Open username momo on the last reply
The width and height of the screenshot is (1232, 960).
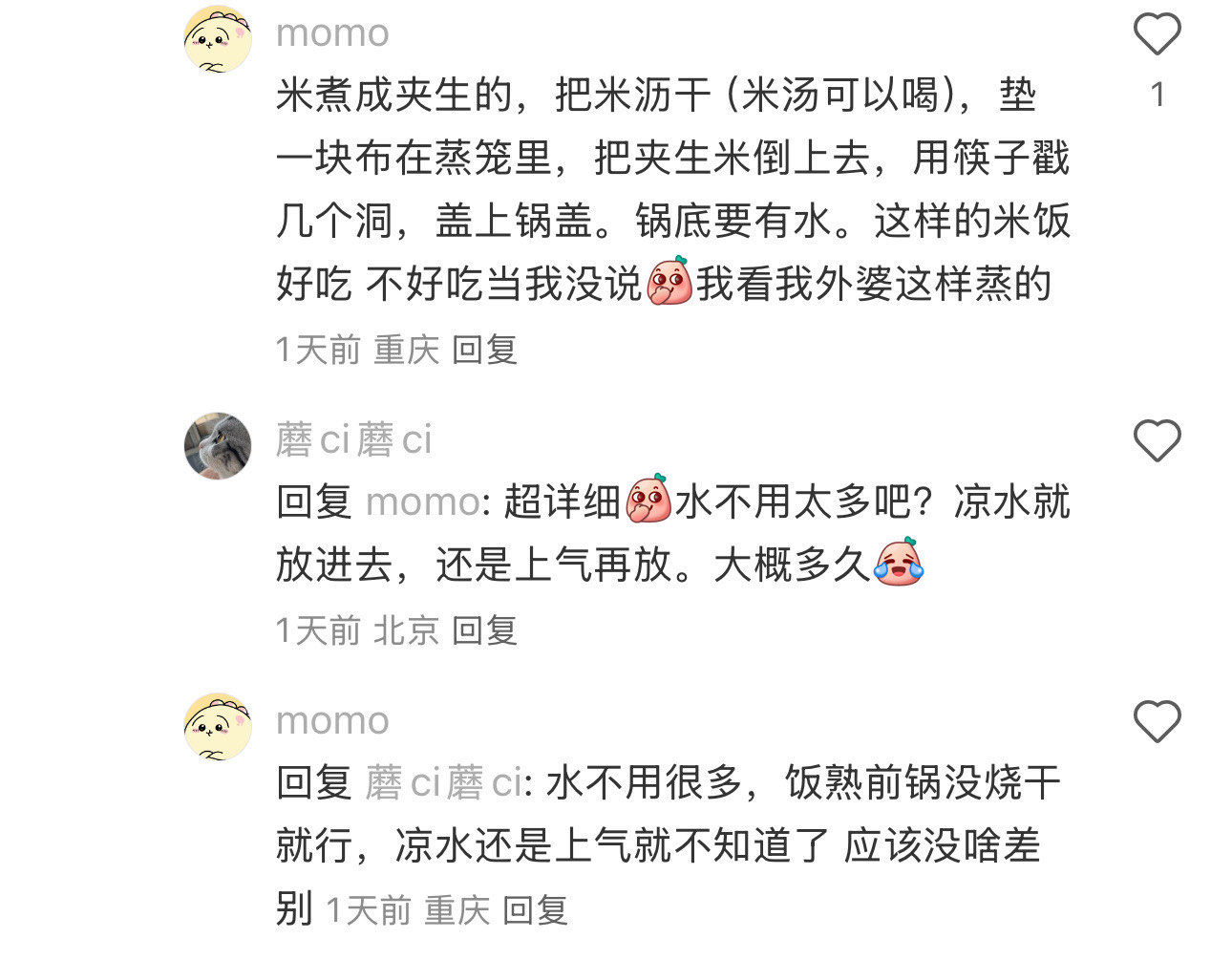(332, 721)
